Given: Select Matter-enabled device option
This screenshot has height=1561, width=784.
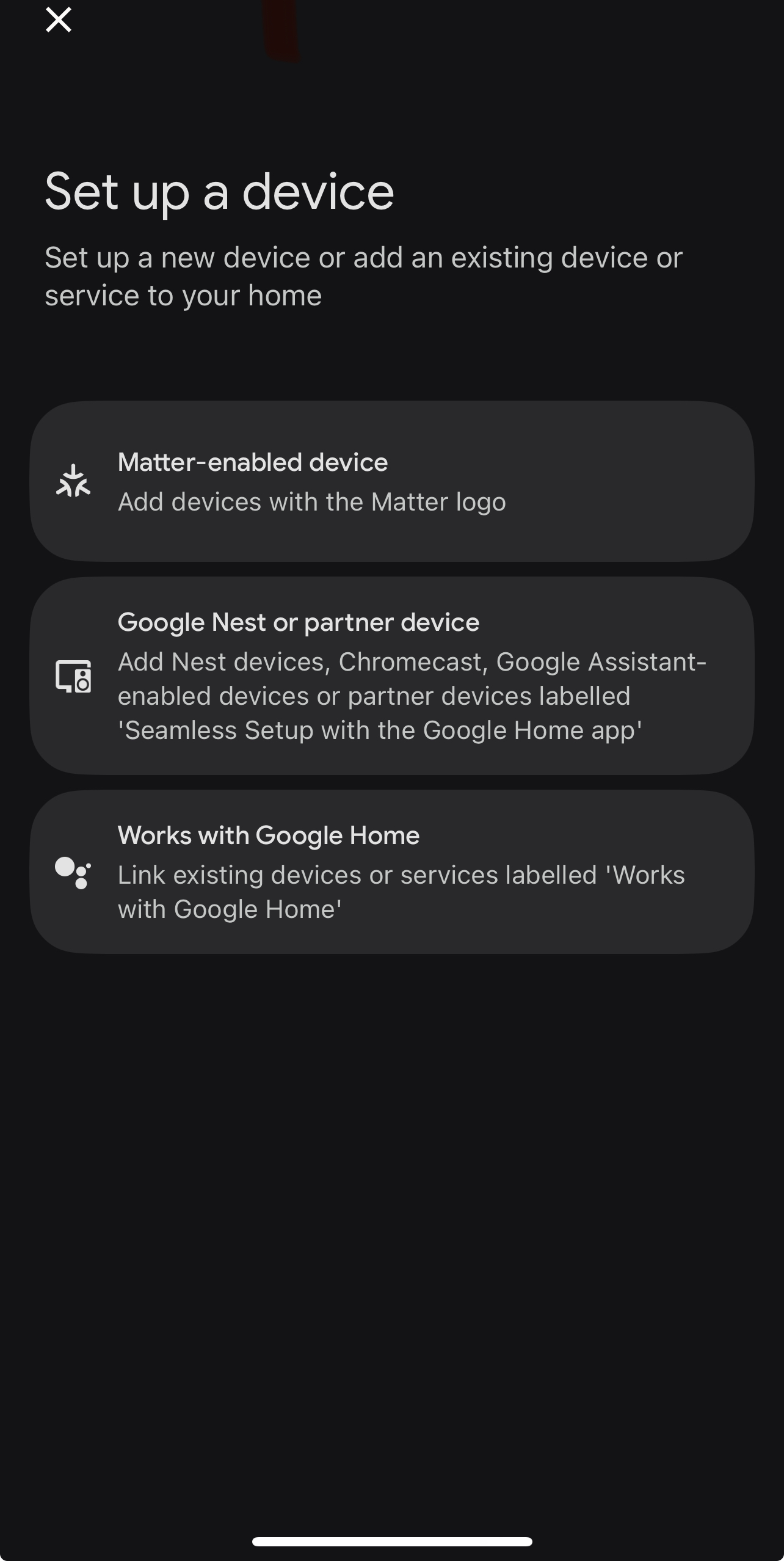Looking at the screenshot, I should pyautogui.click(x=391, y=481).
